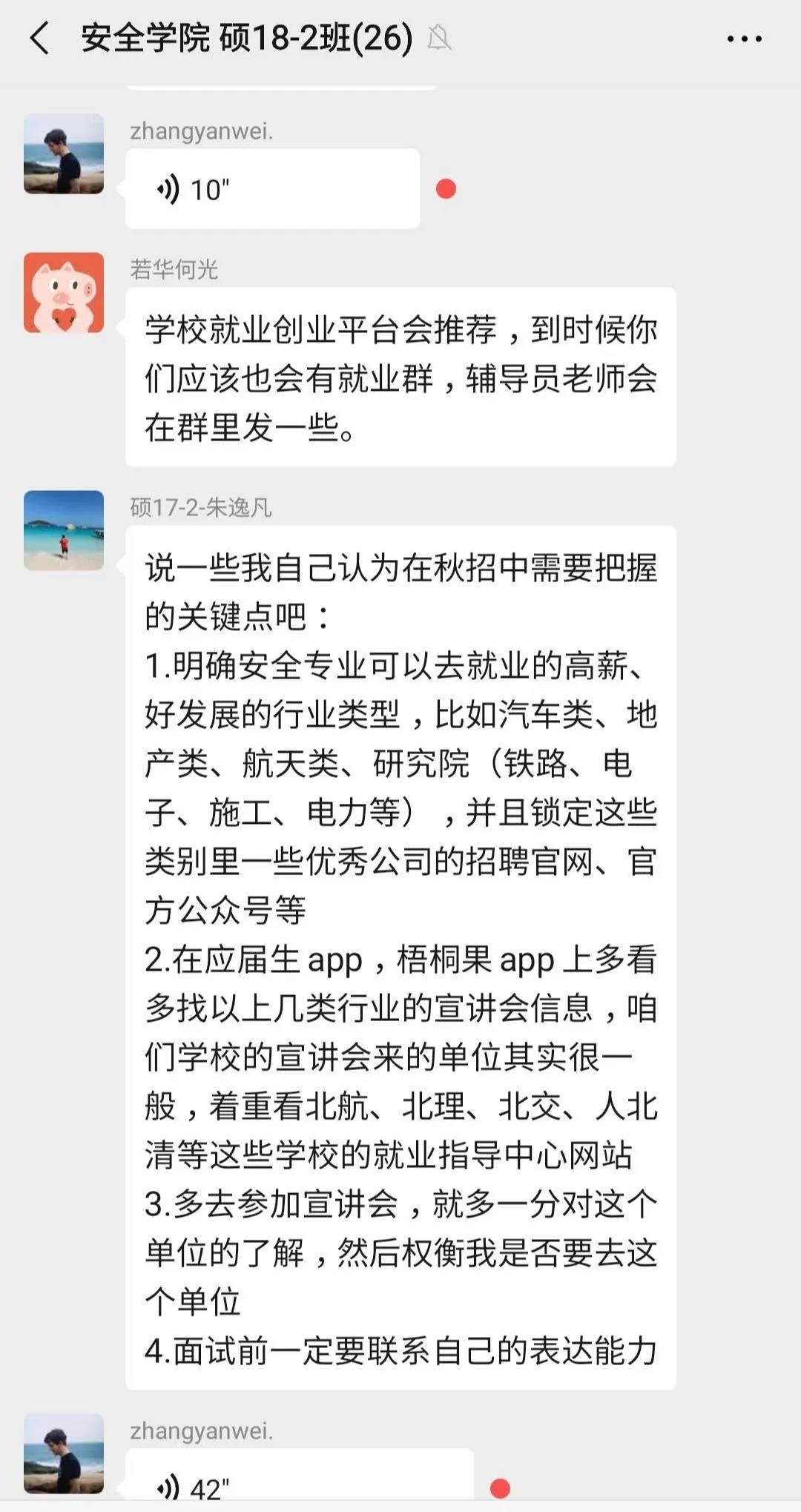Screen dimensions: 801x1512
Task: Open the group chat overflow menu
Action: coord(744,39)
